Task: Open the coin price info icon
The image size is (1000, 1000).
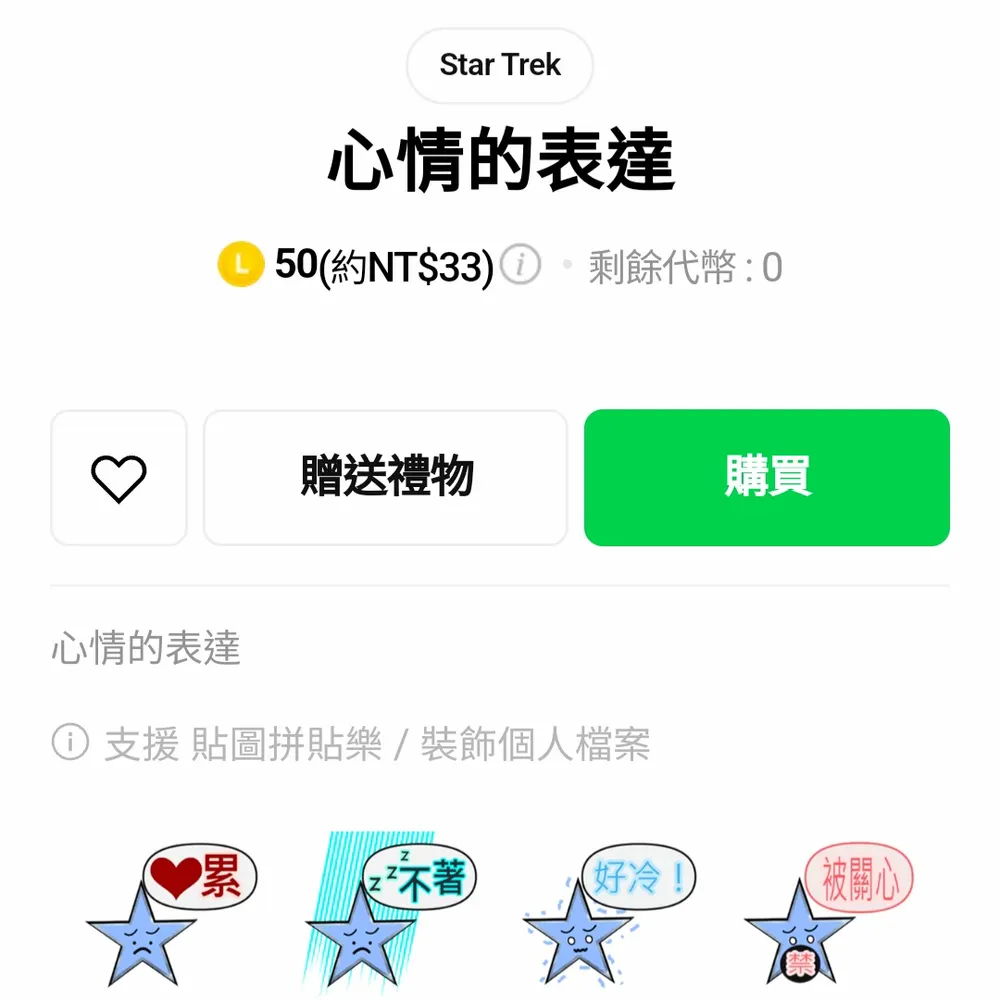Action: [x=521, y=266]
